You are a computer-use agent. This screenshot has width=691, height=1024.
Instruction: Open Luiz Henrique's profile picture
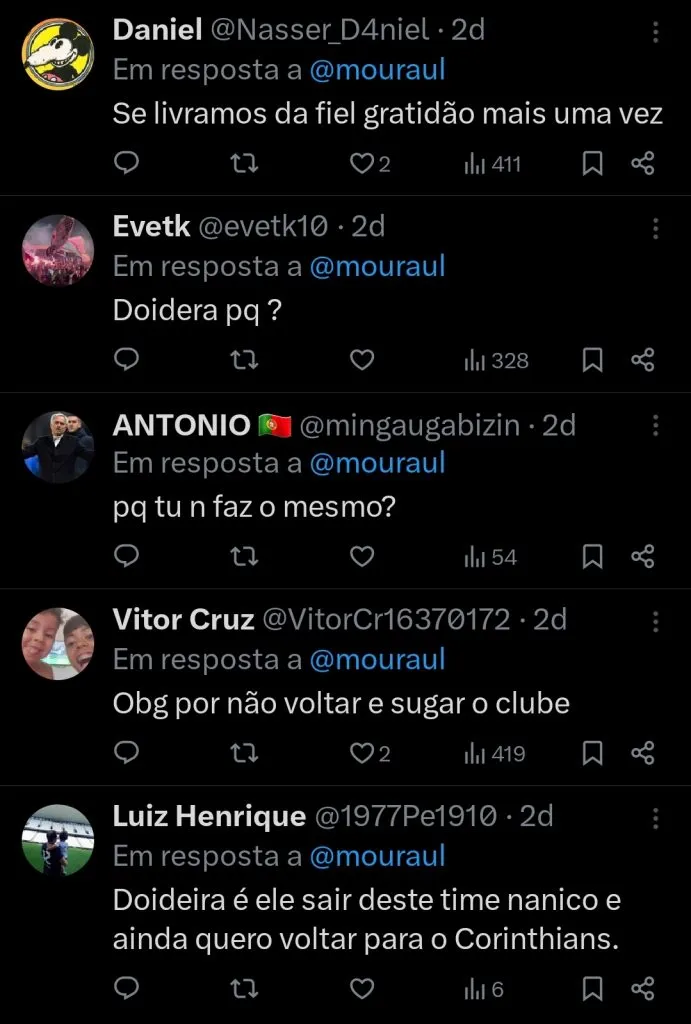[58, 840]
